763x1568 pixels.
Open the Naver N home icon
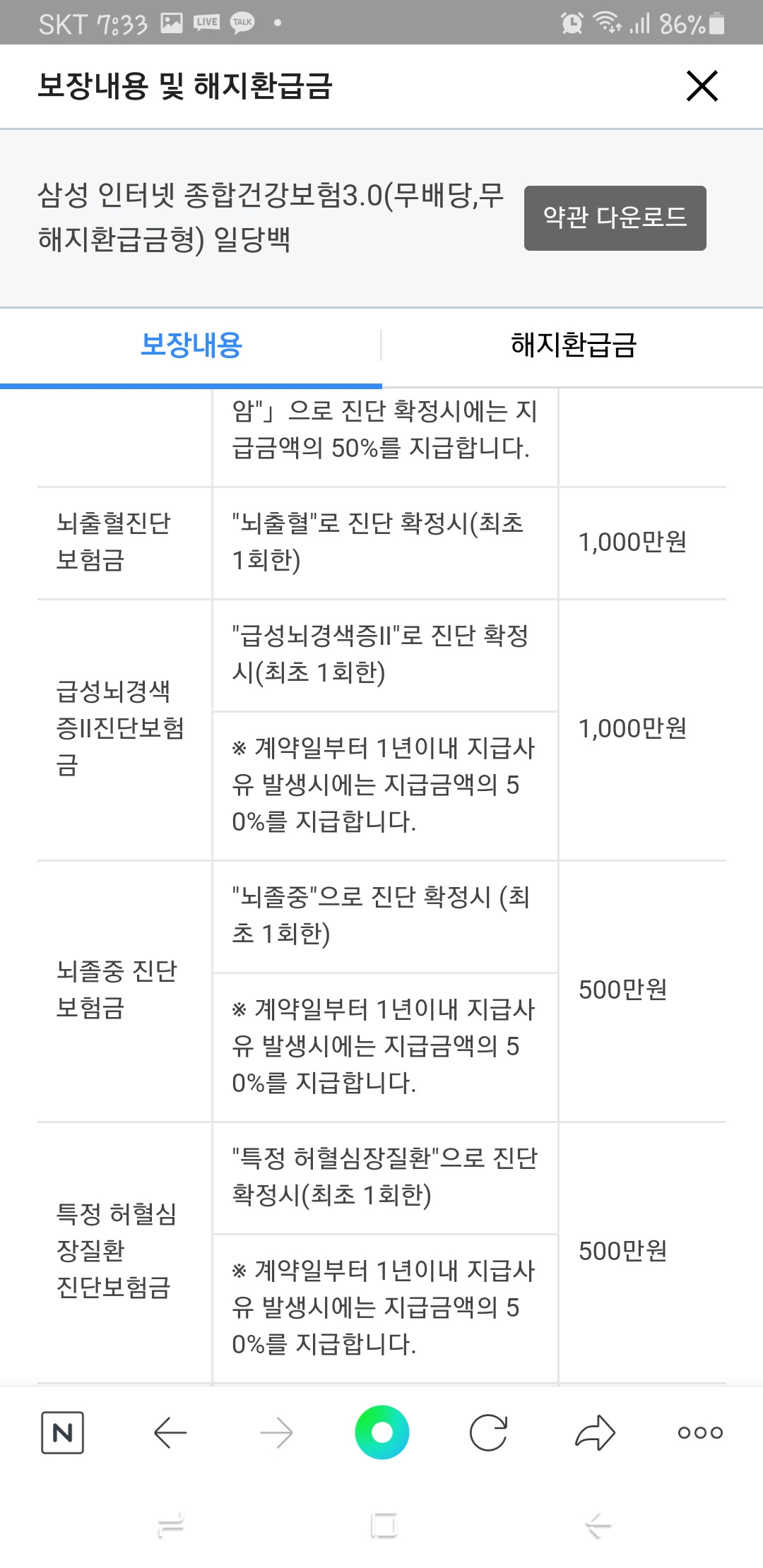pyautogui.click(x=63, y=1432)
